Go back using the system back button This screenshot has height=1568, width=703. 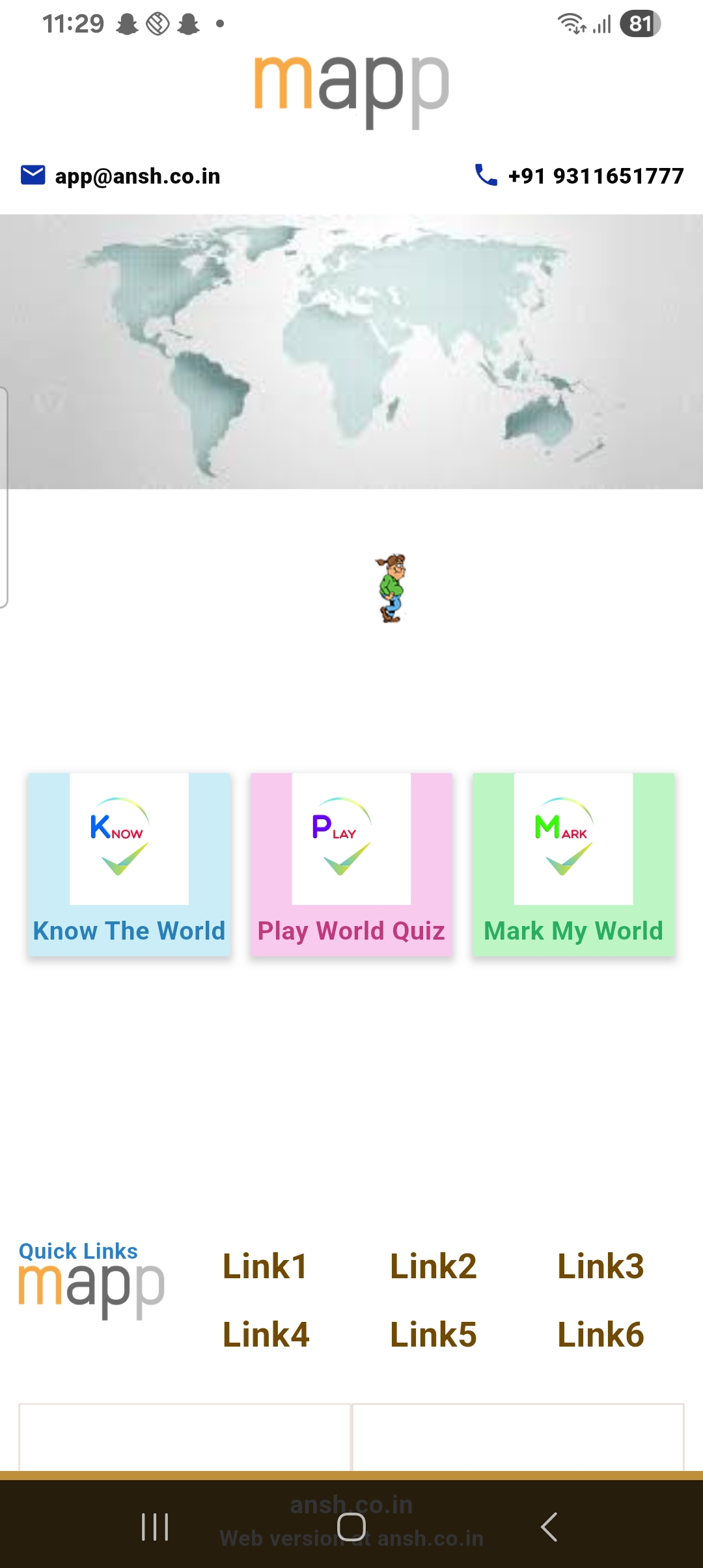tap(549, 1527)
